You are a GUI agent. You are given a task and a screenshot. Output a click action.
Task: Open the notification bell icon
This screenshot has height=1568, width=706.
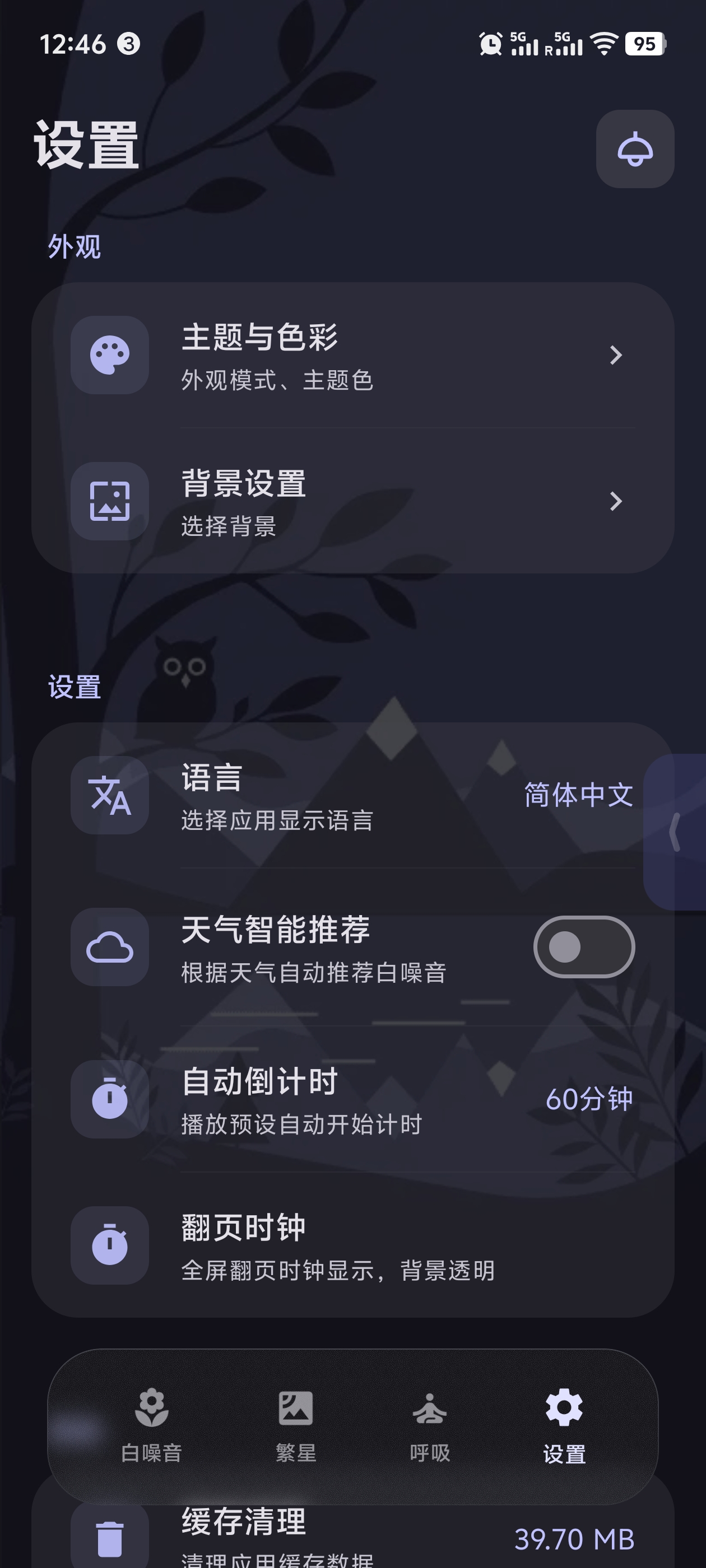[635, 148]
